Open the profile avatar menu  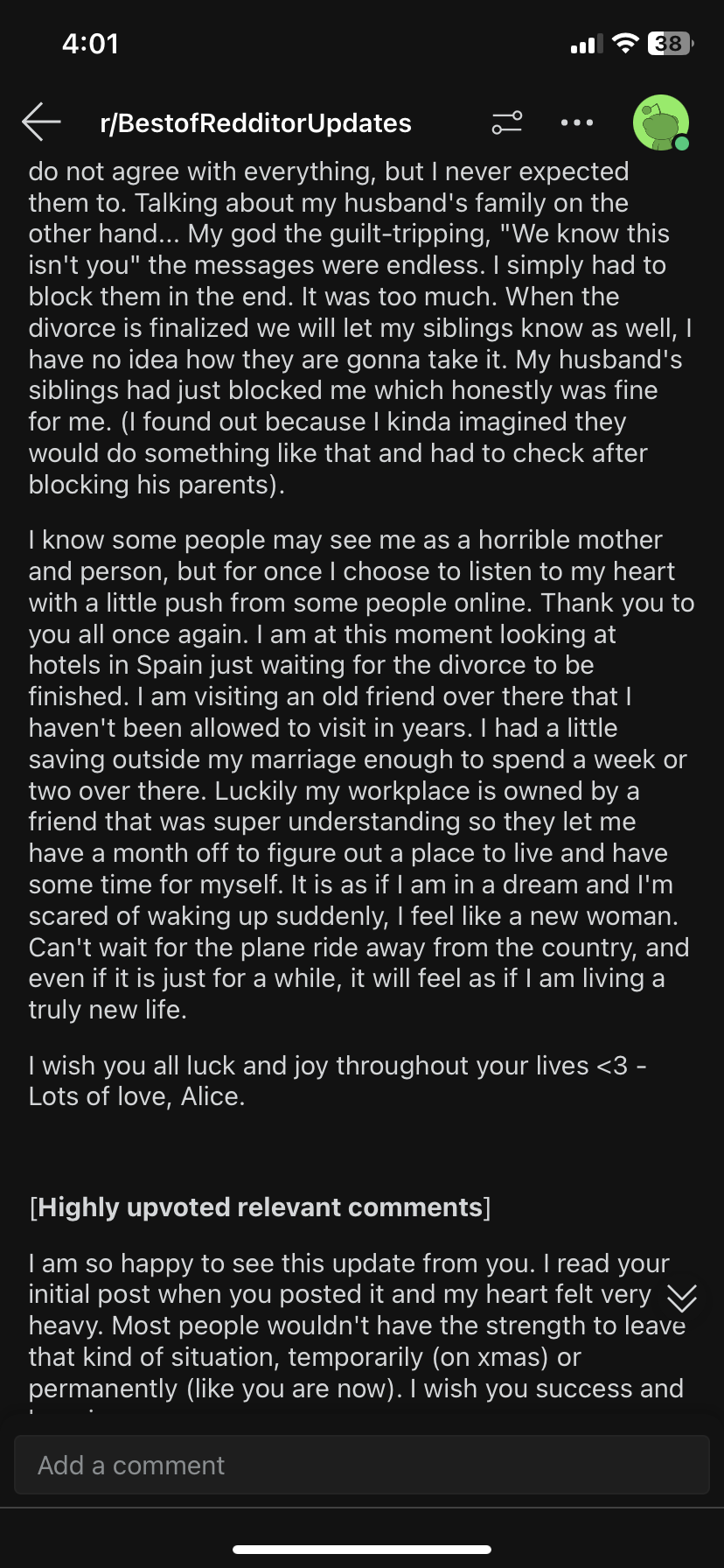click(x=661, y=122)
